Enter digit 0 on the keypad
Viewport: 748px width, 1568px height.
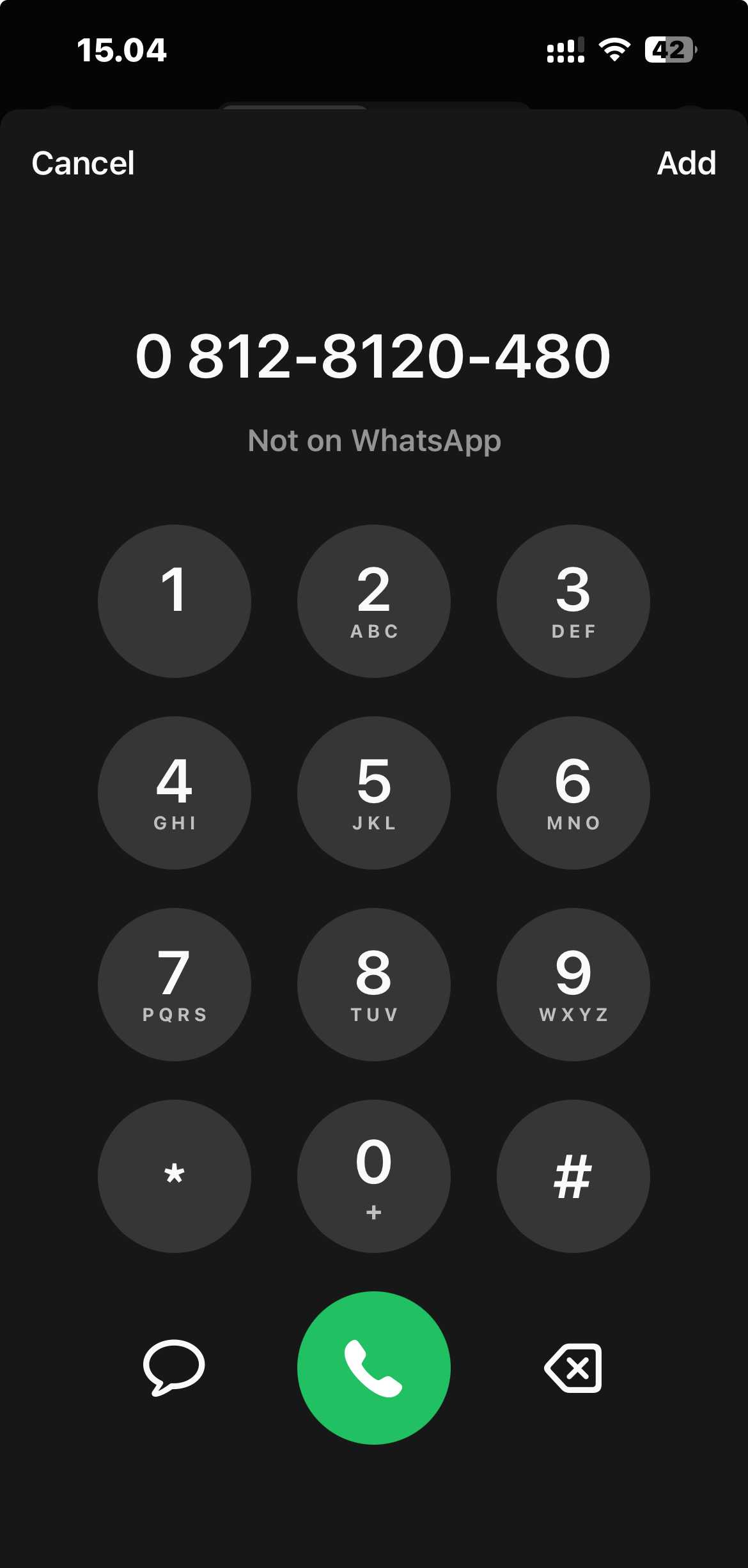(374, 1176)
